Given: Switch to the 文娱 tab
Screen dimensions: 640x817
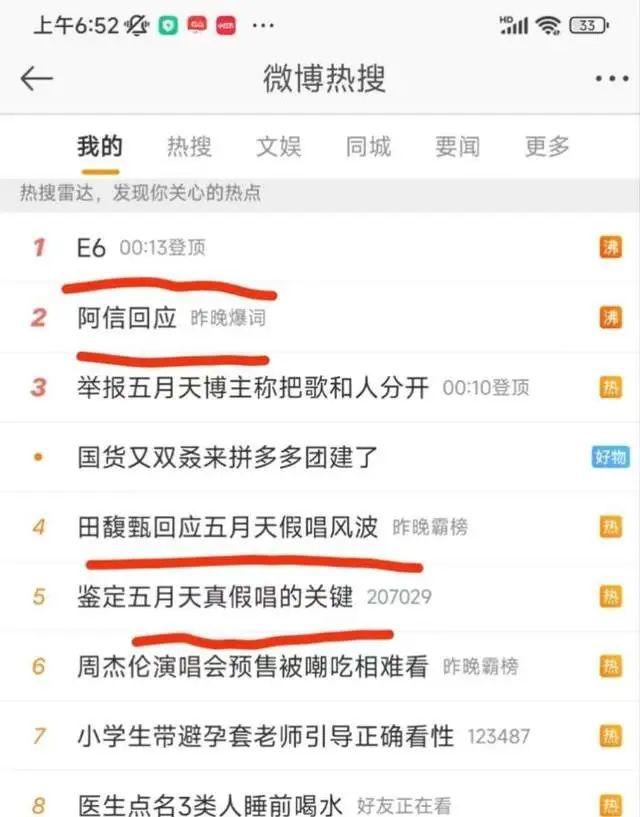Looking at the screenshot, I should (x=278, y=146).
